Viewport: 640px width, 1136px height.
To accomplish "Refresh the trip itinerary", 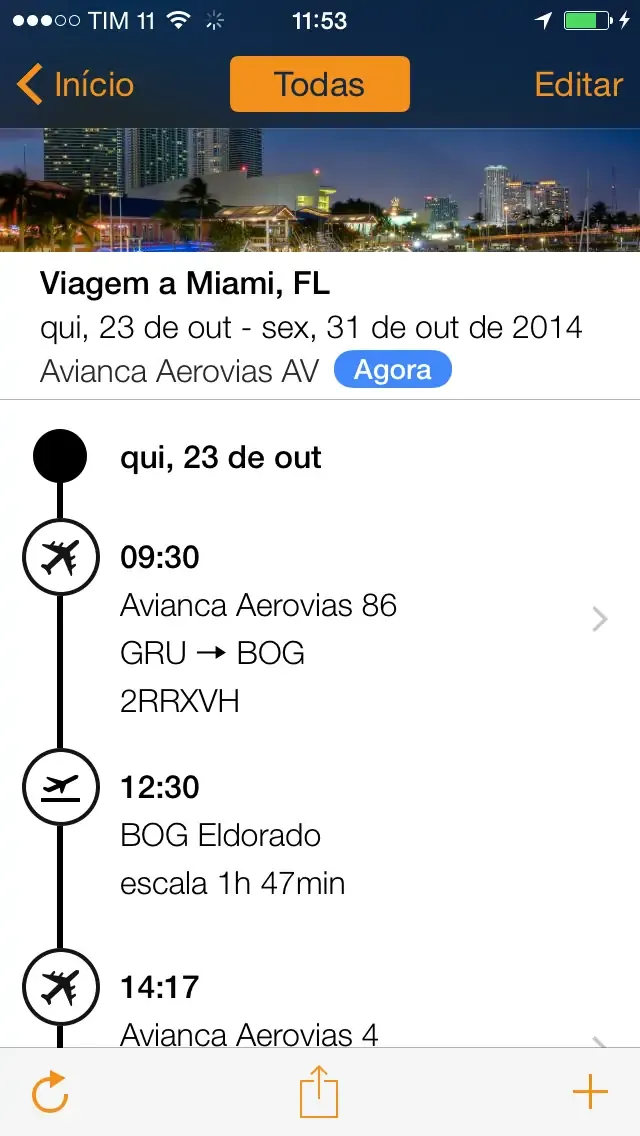I will point(50,1092).
